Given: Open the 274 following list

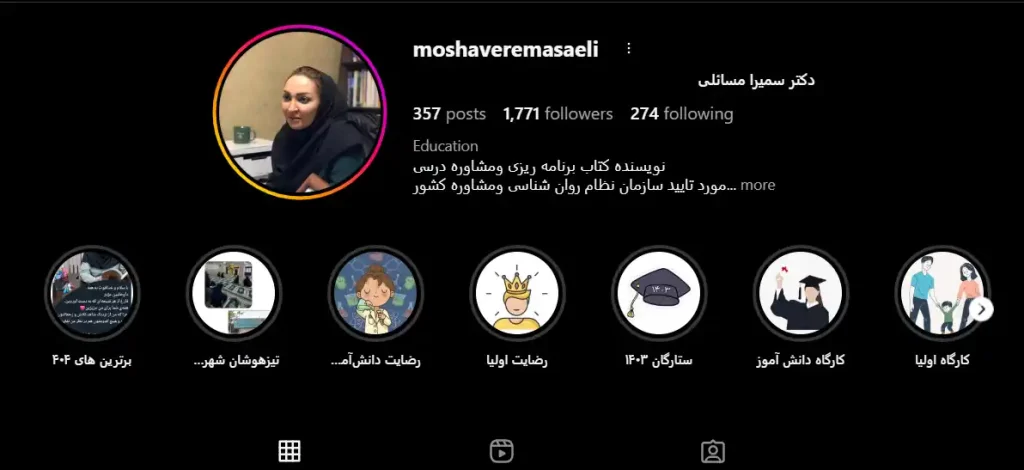Looking at the screenshot, I should (x=681, y=114).
